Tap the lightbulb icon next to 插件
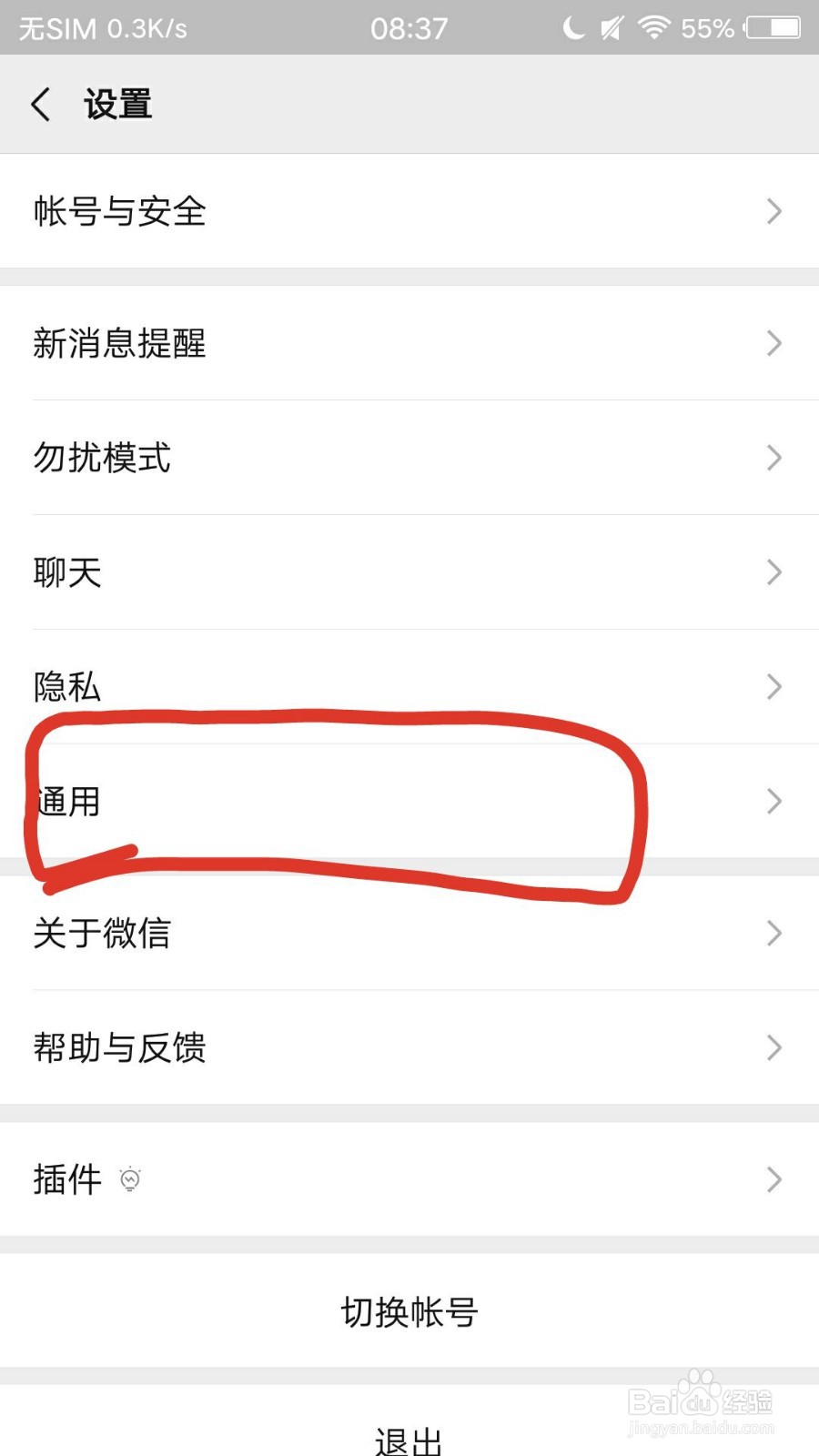This screenshot has height=1456, width=819. point(132,1178)
